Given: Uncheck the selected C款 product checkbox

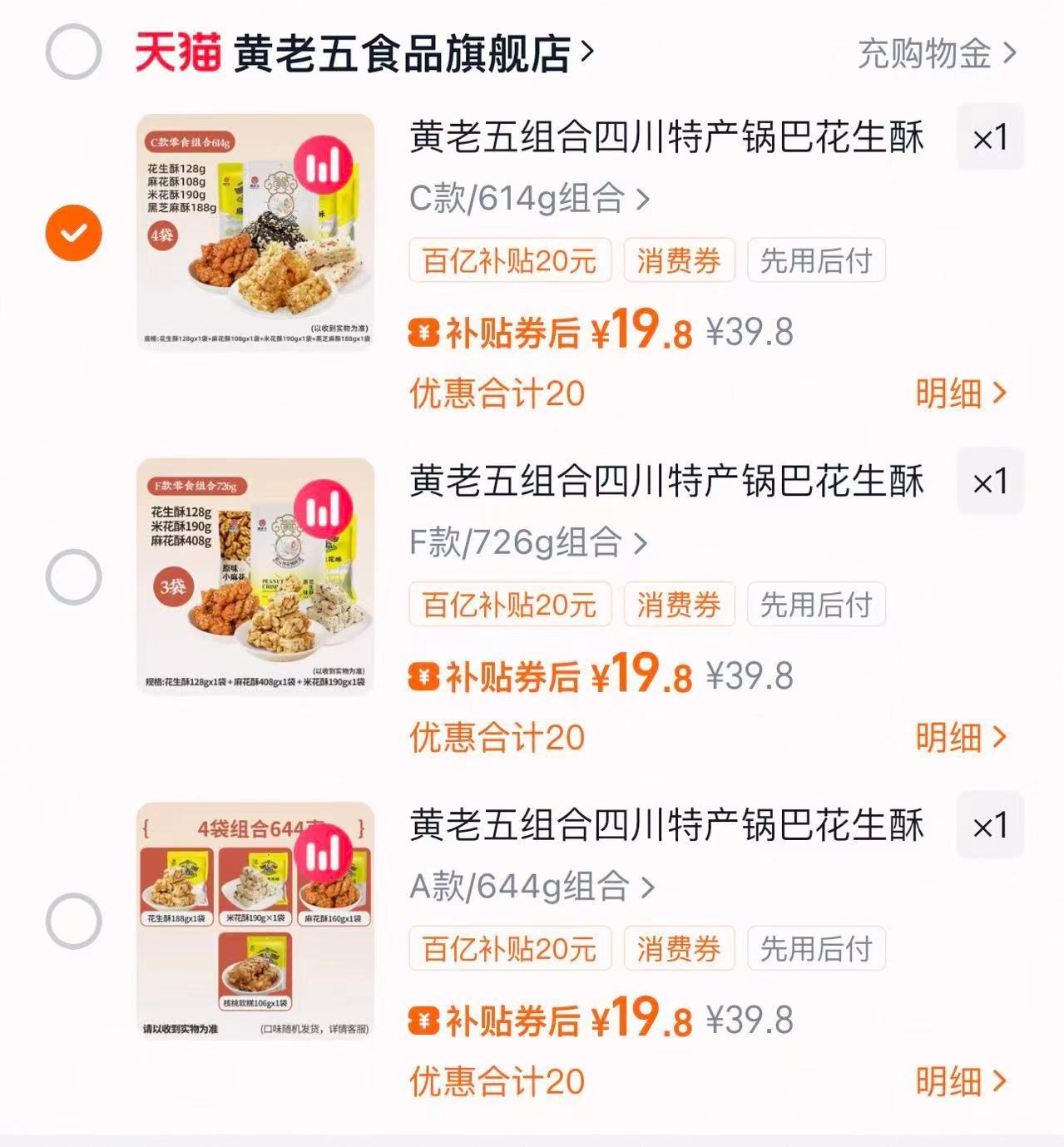Looking at the screenshot, I should pyautogui.click(x=74, y=232).
